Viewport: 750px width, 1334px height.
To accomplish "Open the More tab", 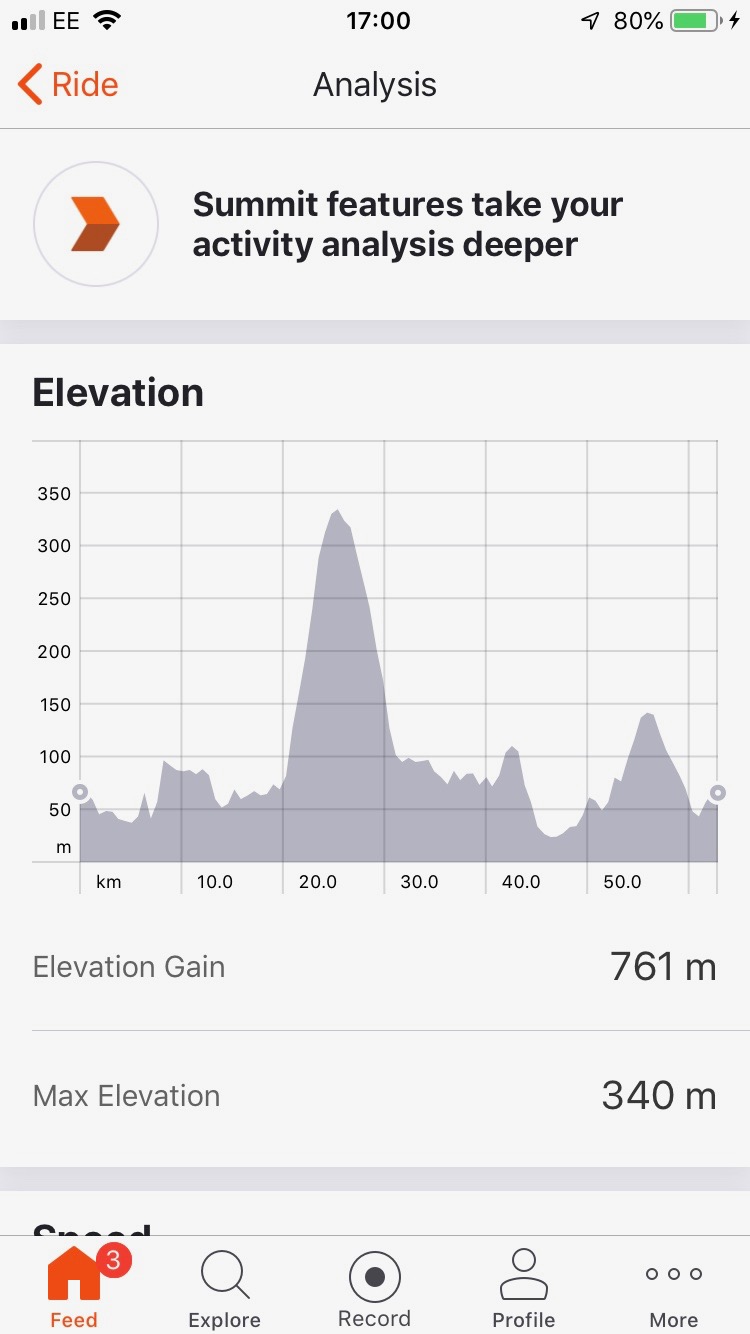I will pyautogui.click(x=674, y=1286).
